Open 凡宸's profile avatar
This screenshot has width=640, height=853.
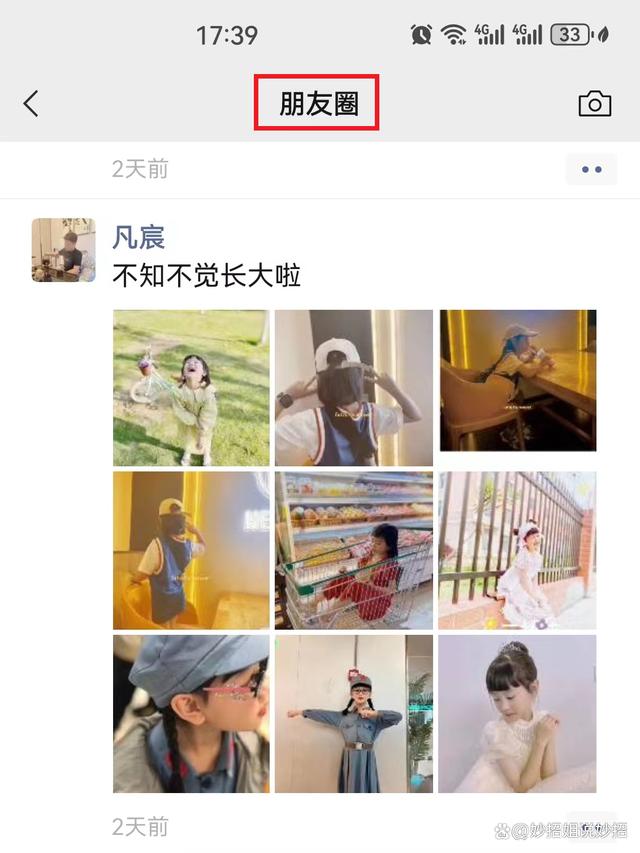pyautogui.click(x=64, y=250)
